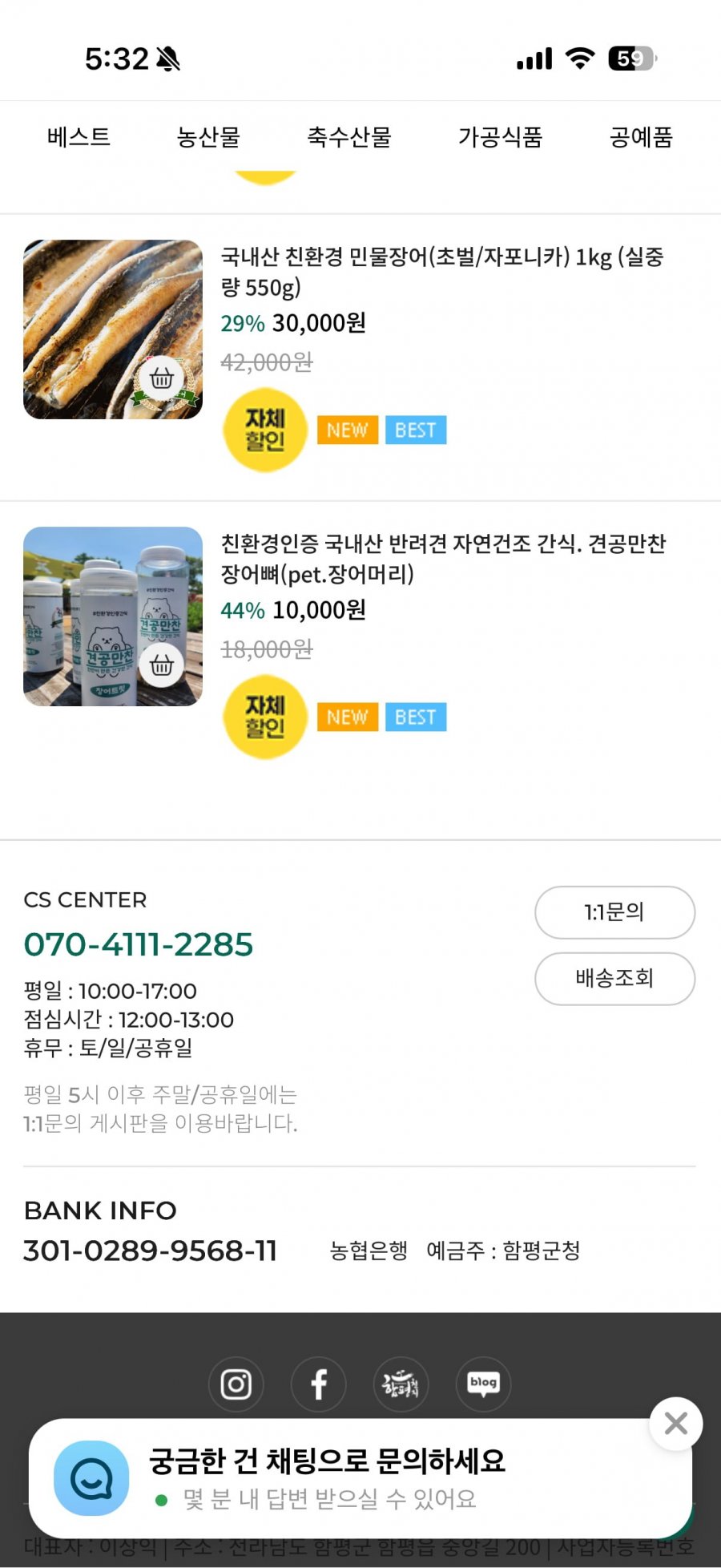Switch to the 공예품 tab
721x1568 pixels.
(x=641, y=137)
